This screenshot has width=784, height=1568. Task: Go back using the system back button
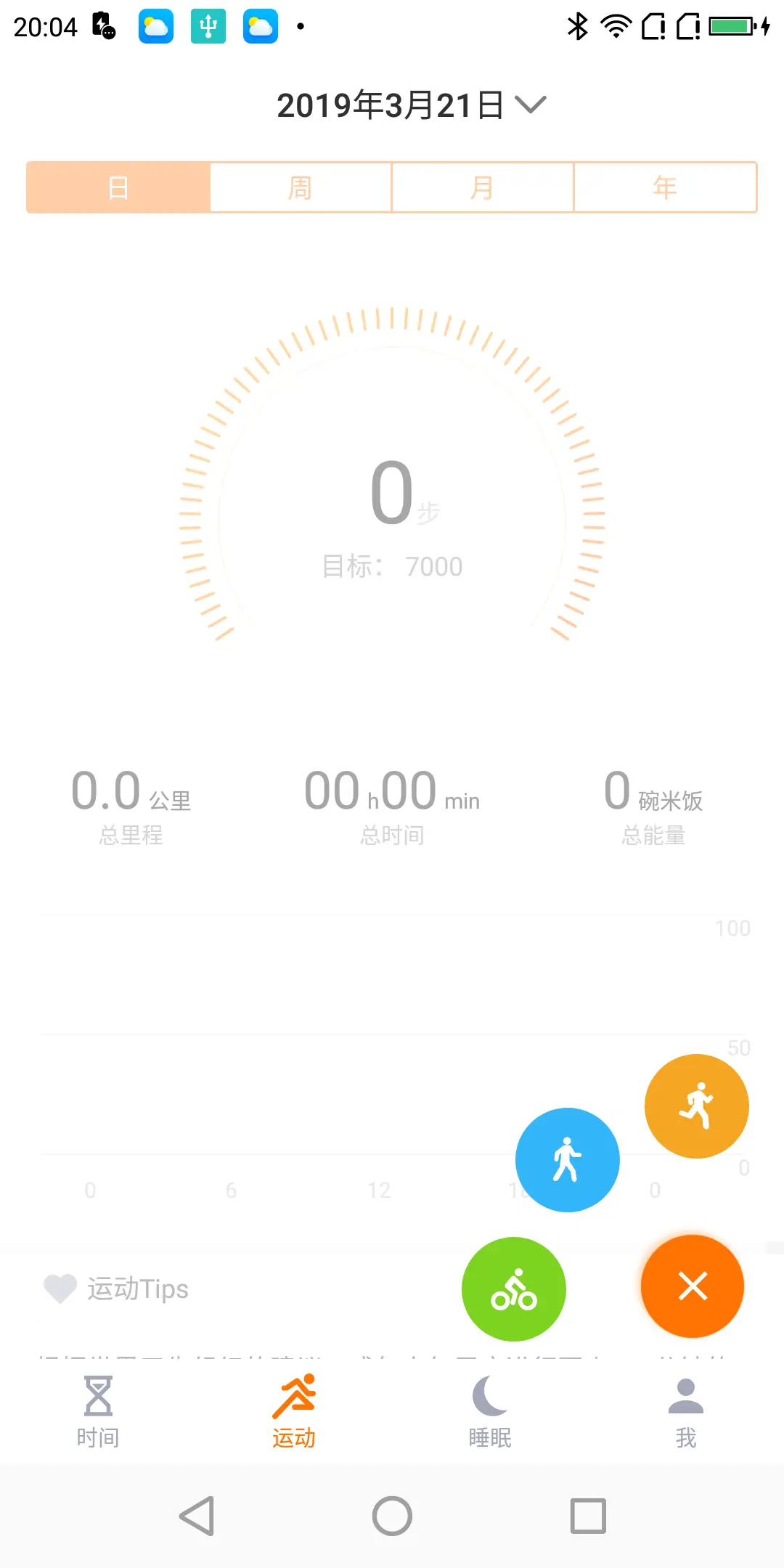tap(197, 1516)
